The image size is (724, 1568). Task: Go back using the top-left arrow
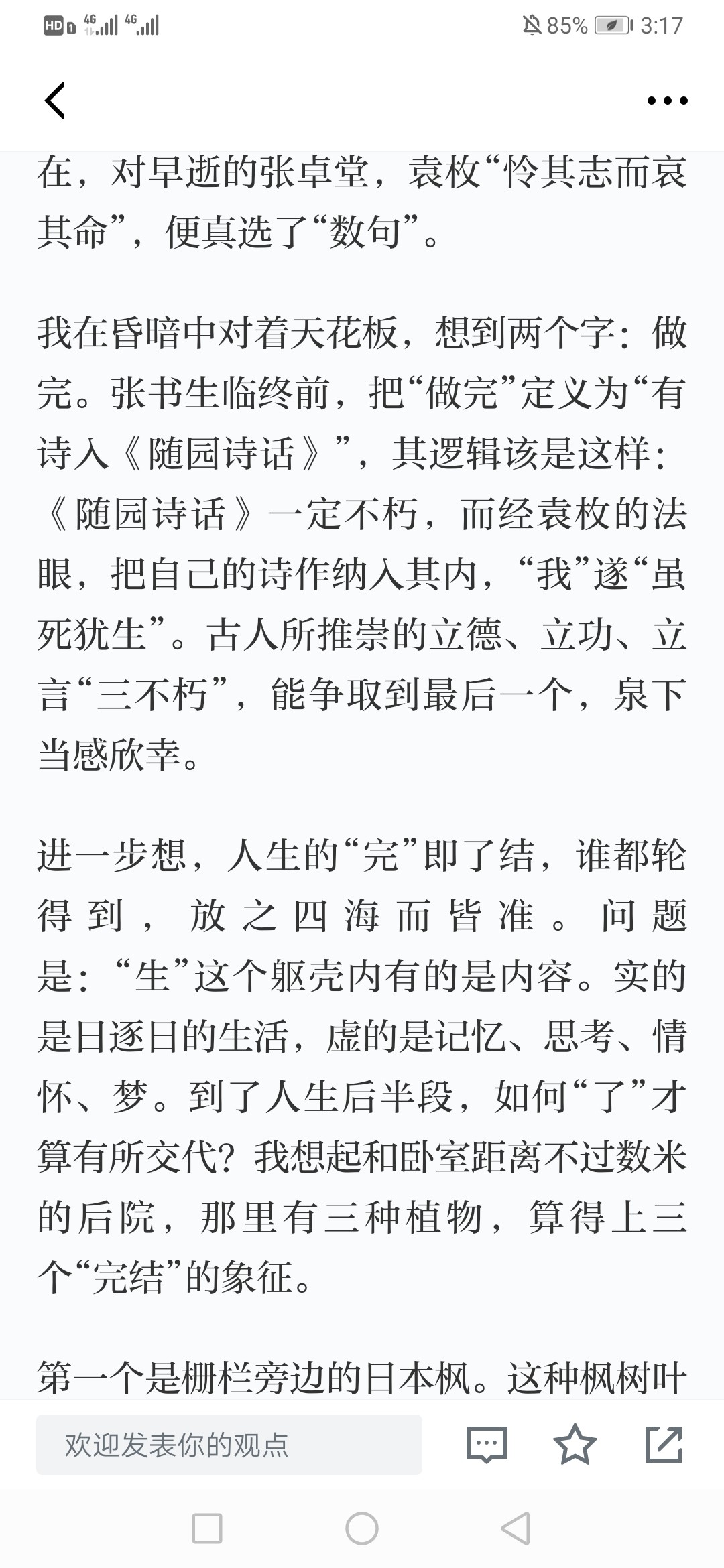click(55, 101)
